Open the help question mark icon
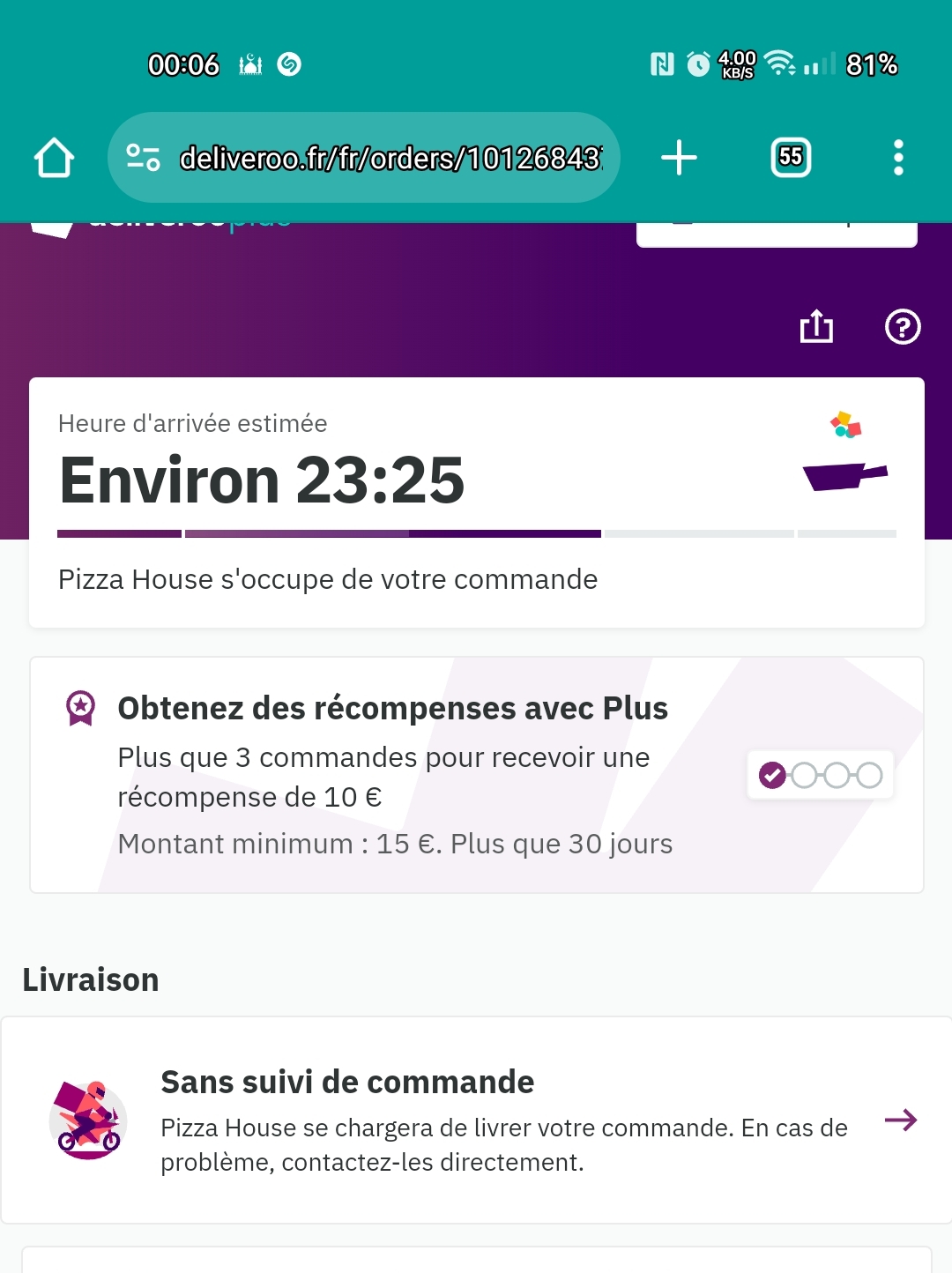This screenshot has width=952, height=1273. [902, 327]
